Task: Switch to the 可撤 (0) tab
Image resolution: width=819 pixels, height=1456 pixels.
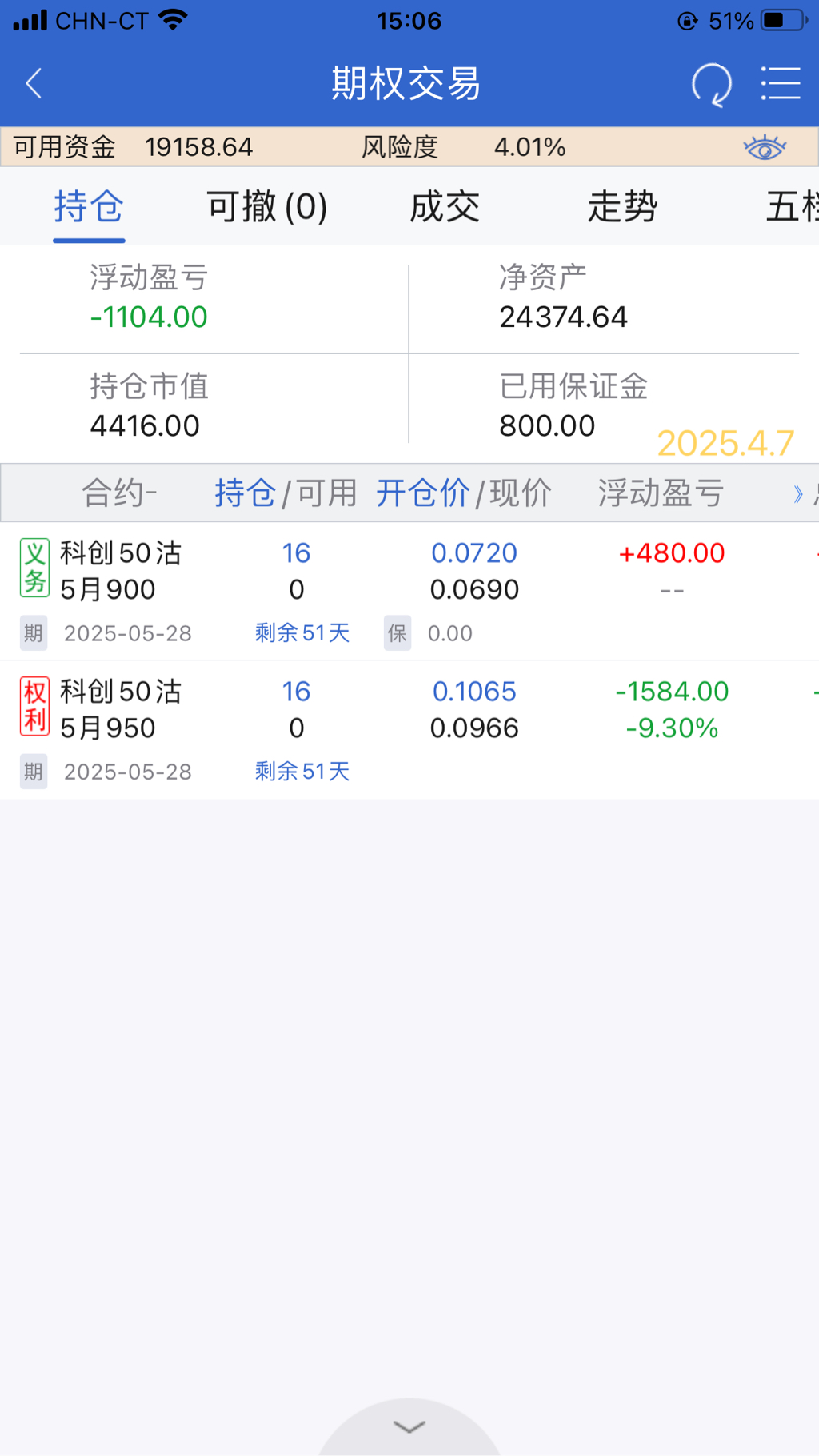Action: tap(266, 207)
